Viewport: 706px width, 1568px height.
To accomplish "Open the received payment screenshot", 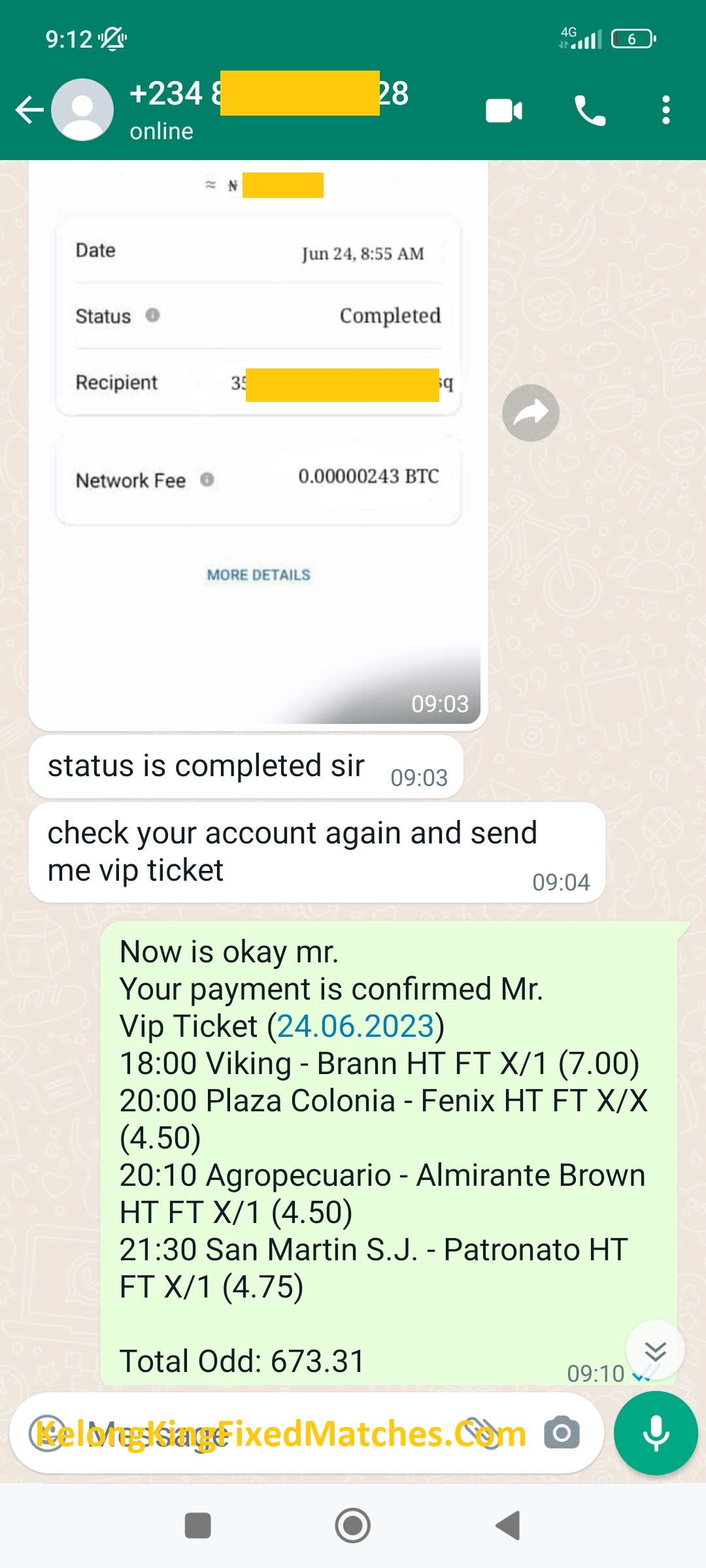I will [x=258, y=444].
